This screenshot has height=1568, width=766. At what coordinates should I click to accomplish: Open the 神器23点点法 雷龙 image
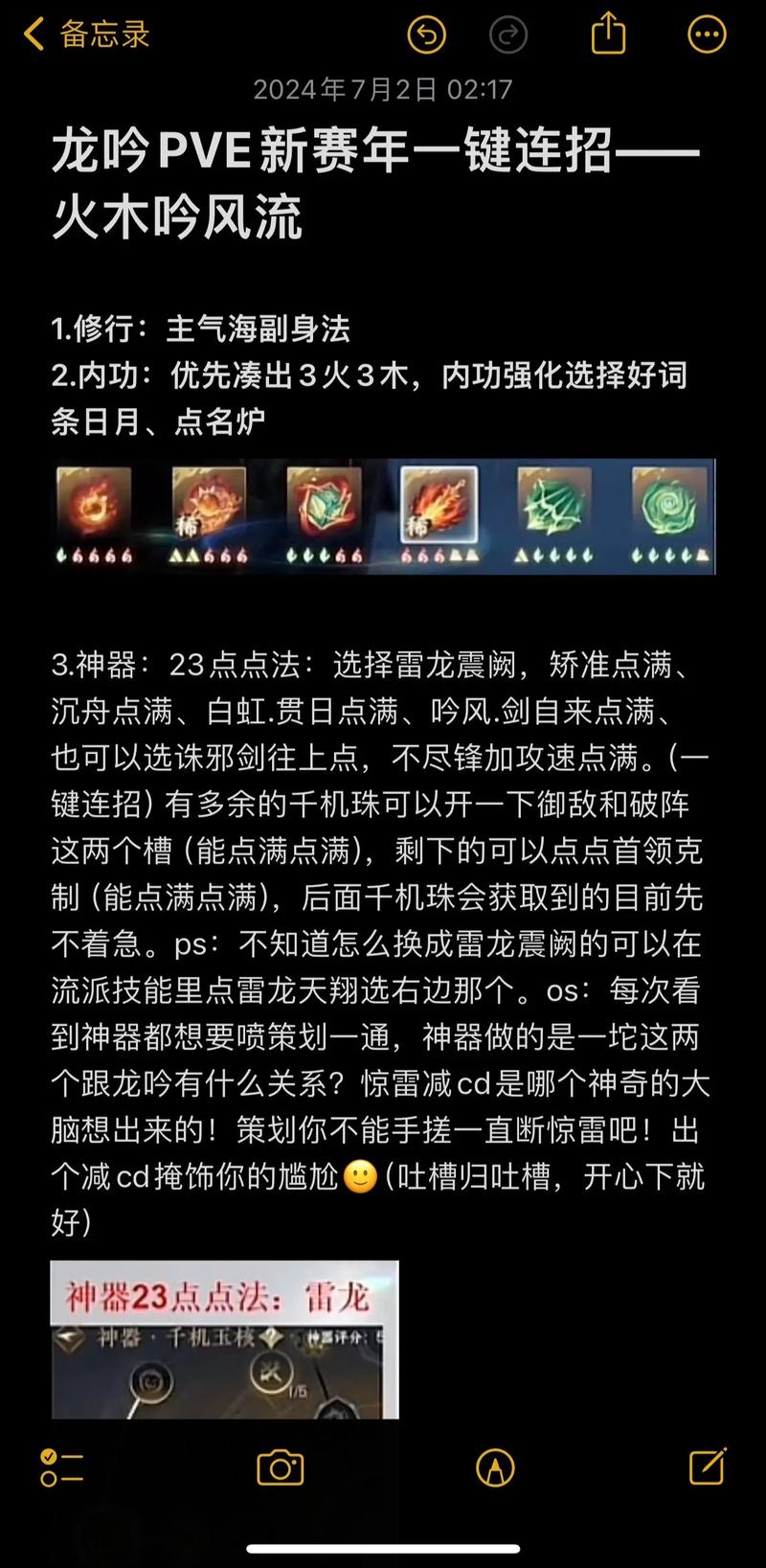225,1331
